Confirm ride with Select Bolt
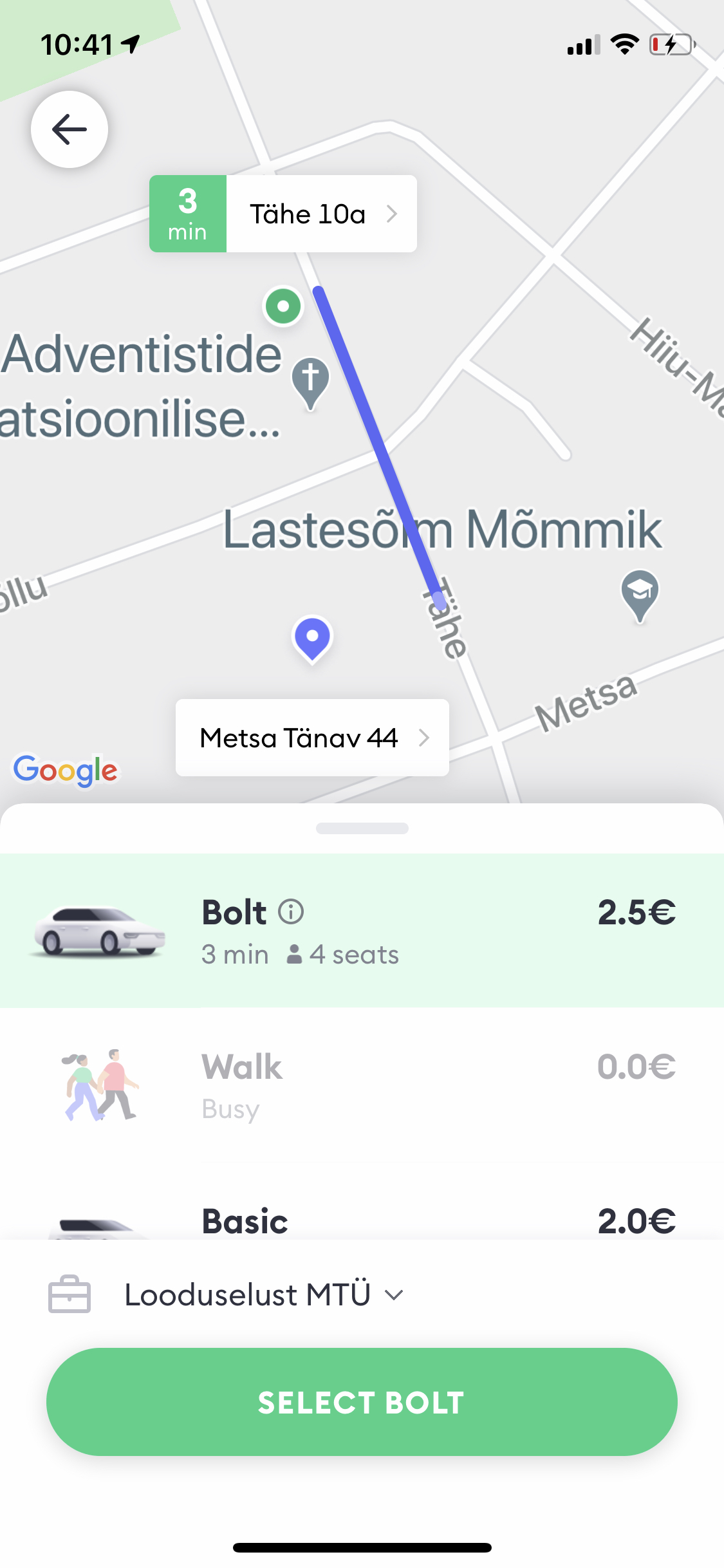 [362, 1402]
